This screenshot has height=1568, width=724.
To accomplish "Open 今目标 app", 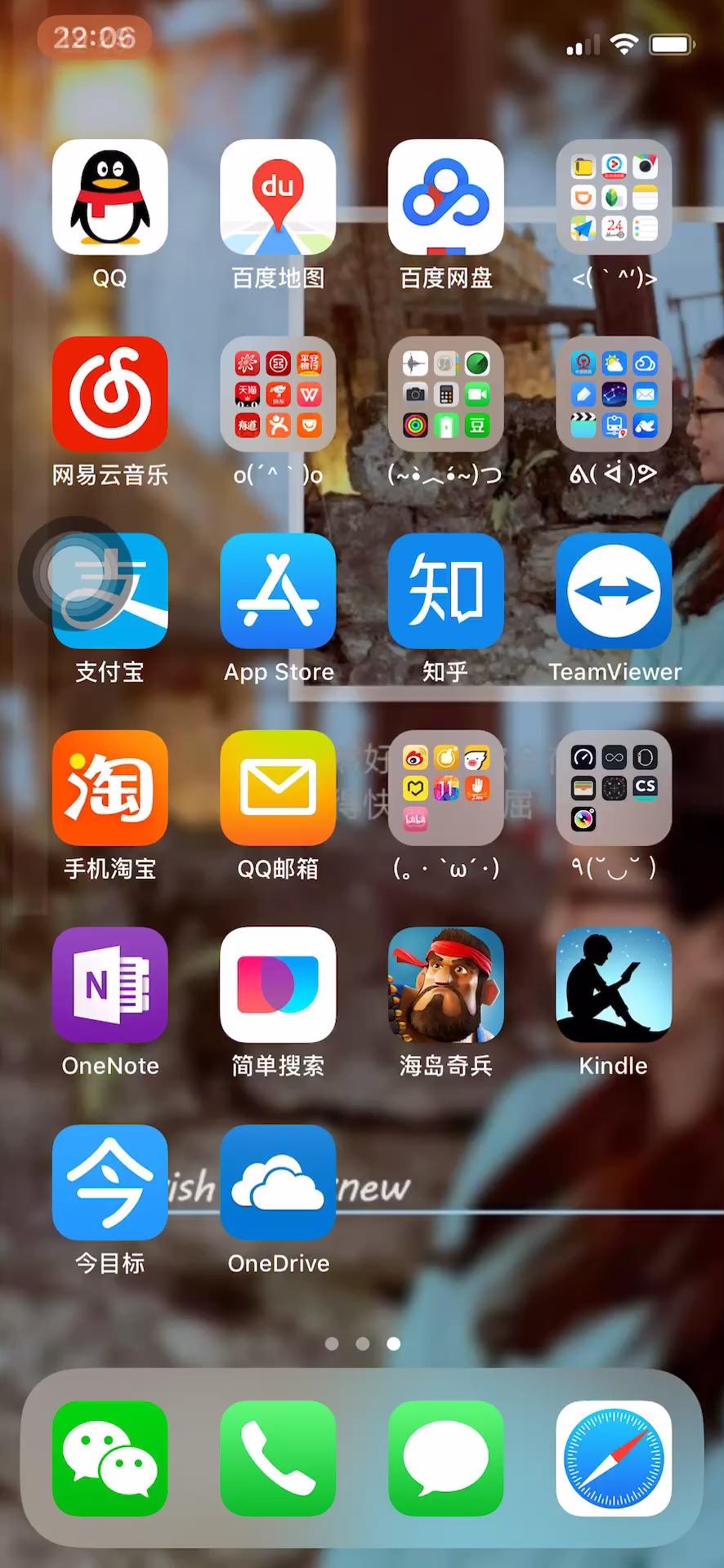I will click(110, 1183).
